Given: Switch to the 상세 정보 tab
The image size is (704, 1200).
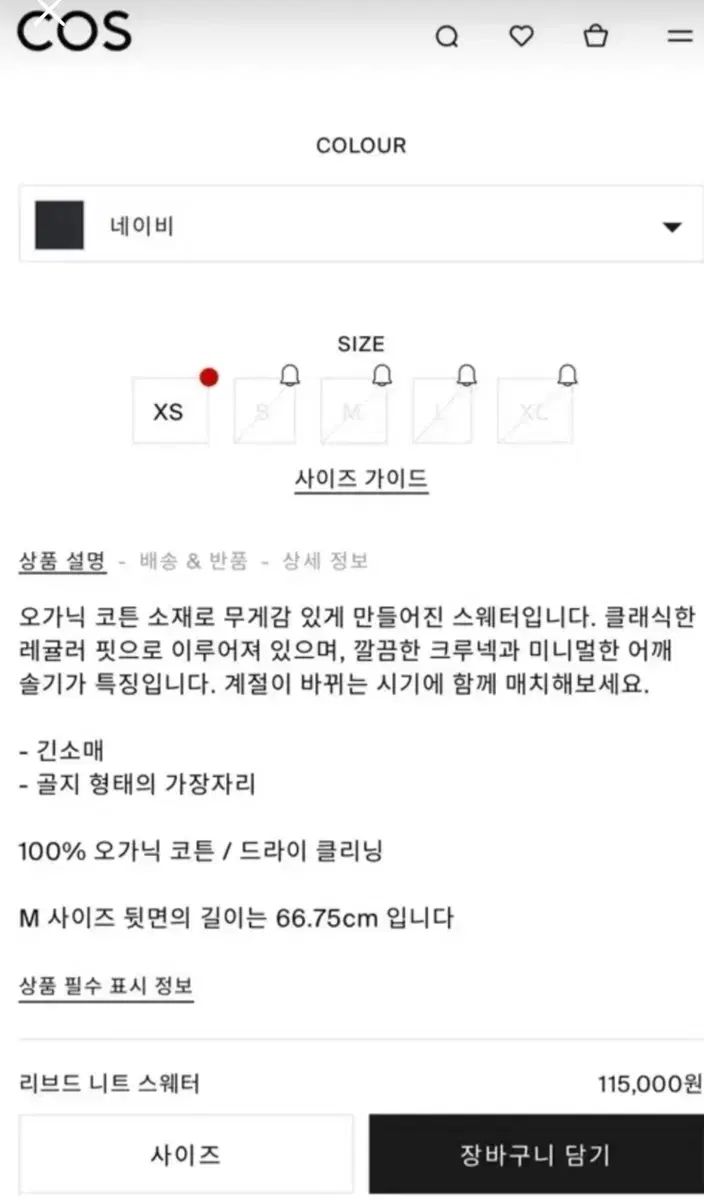Looking at the screenshot, I should (x=325, y=561).
